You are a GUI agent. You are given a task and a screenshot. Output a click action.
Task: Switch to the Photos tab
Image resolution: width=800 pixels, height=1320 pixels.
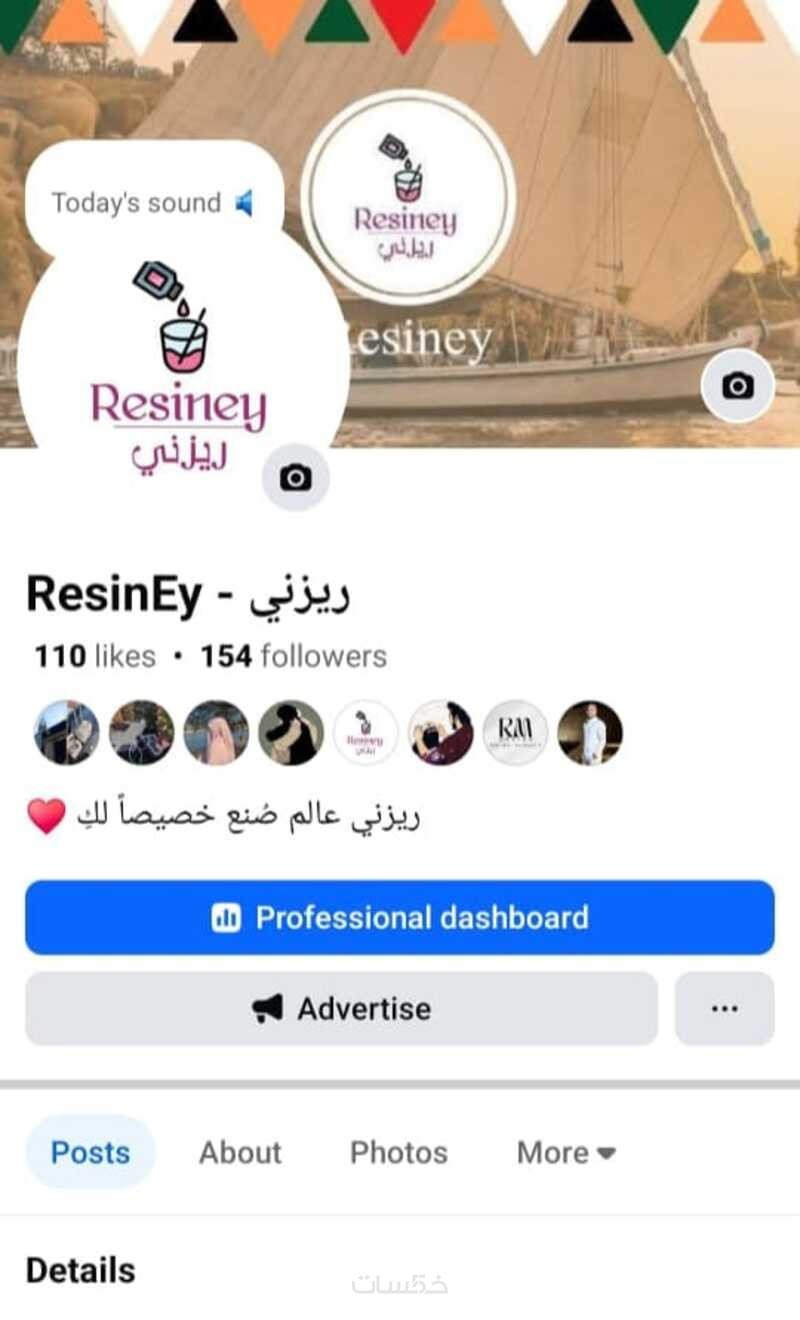coord(398,1152)
